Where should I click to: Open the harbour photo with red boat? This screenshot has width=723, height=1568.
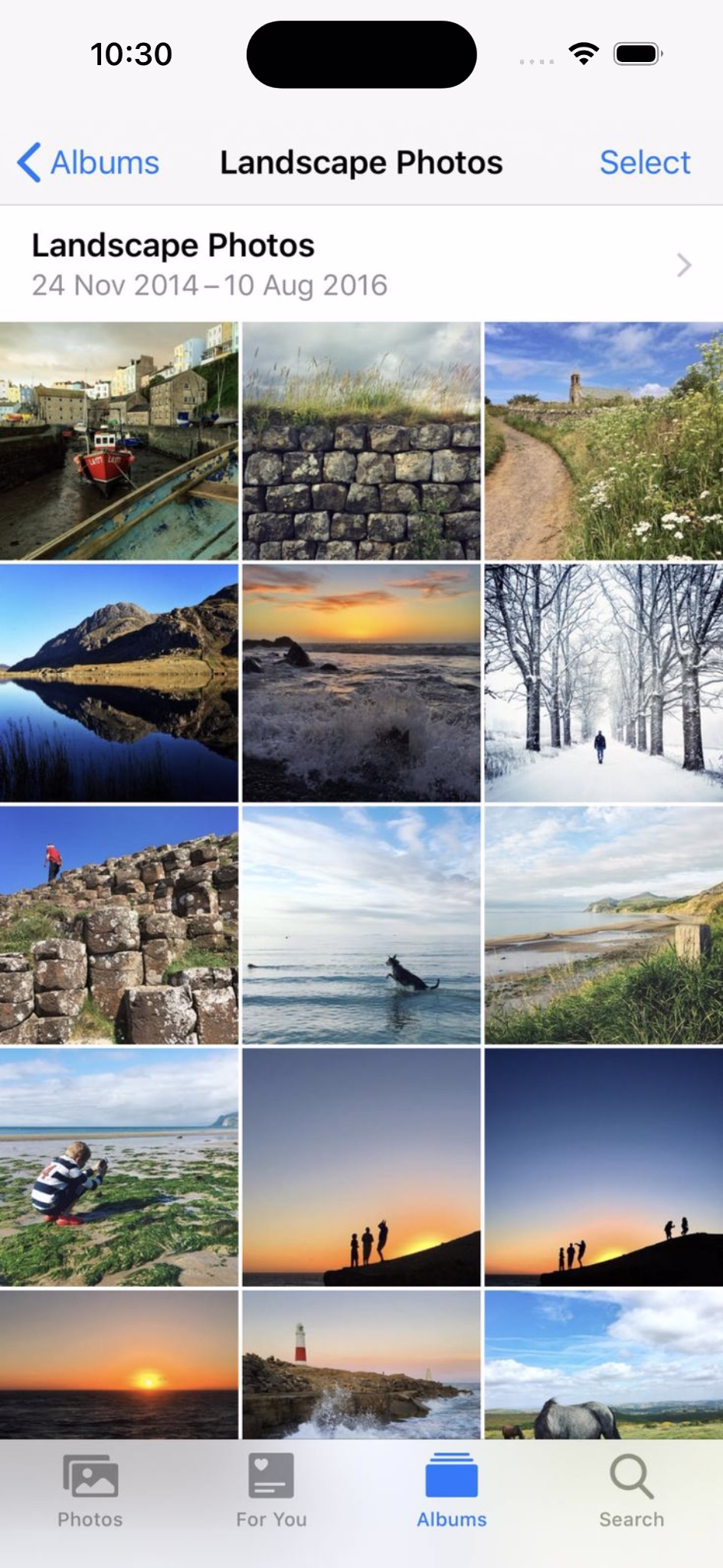click(x=119, y=441)
